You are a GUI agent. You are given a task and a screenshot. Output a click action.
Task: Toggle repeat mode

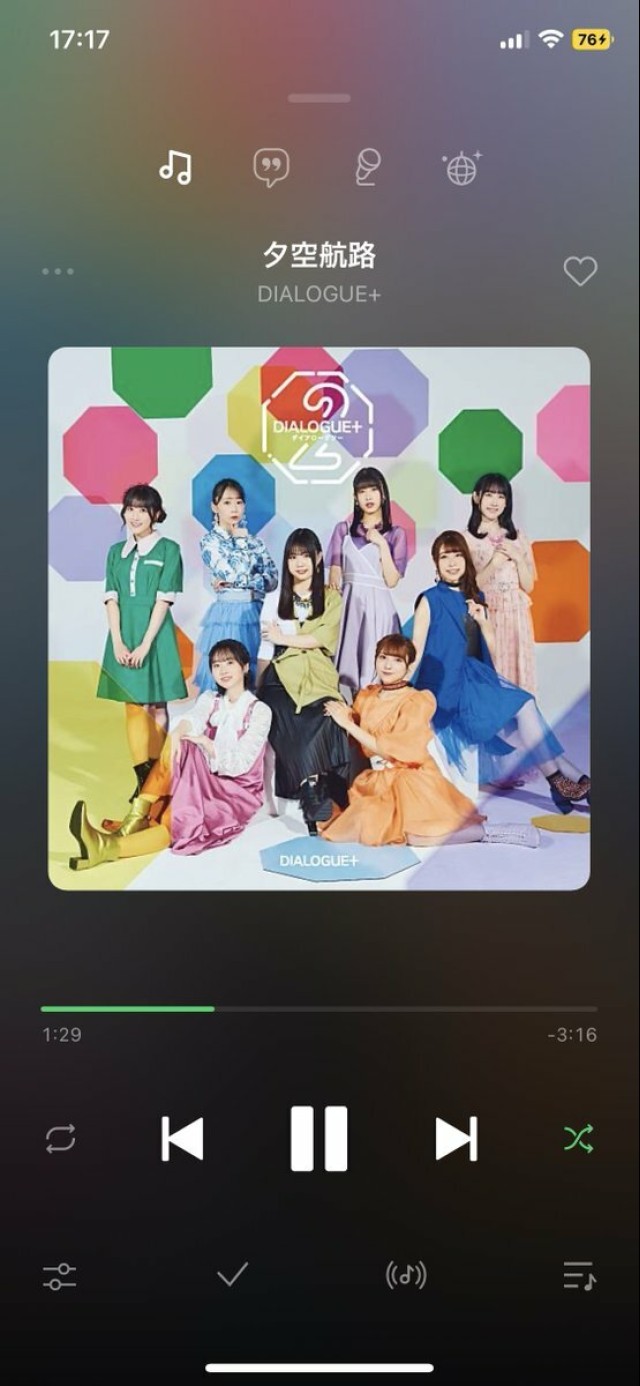pyautogui.click(x=60, y=1139)
